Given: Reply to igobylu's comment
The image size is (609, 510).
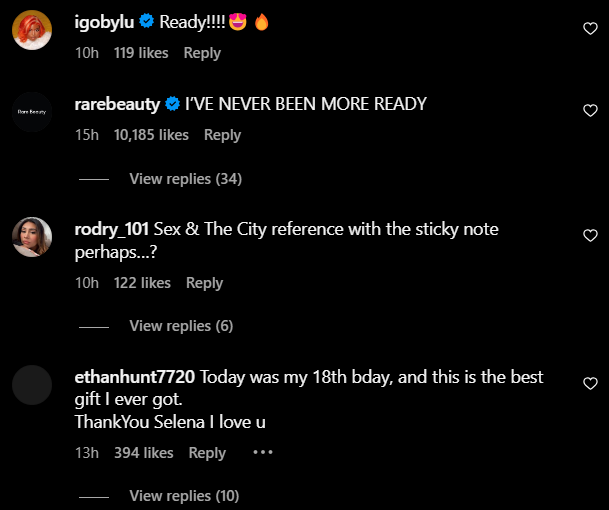Looking at the screenshot, I should 202,53.
